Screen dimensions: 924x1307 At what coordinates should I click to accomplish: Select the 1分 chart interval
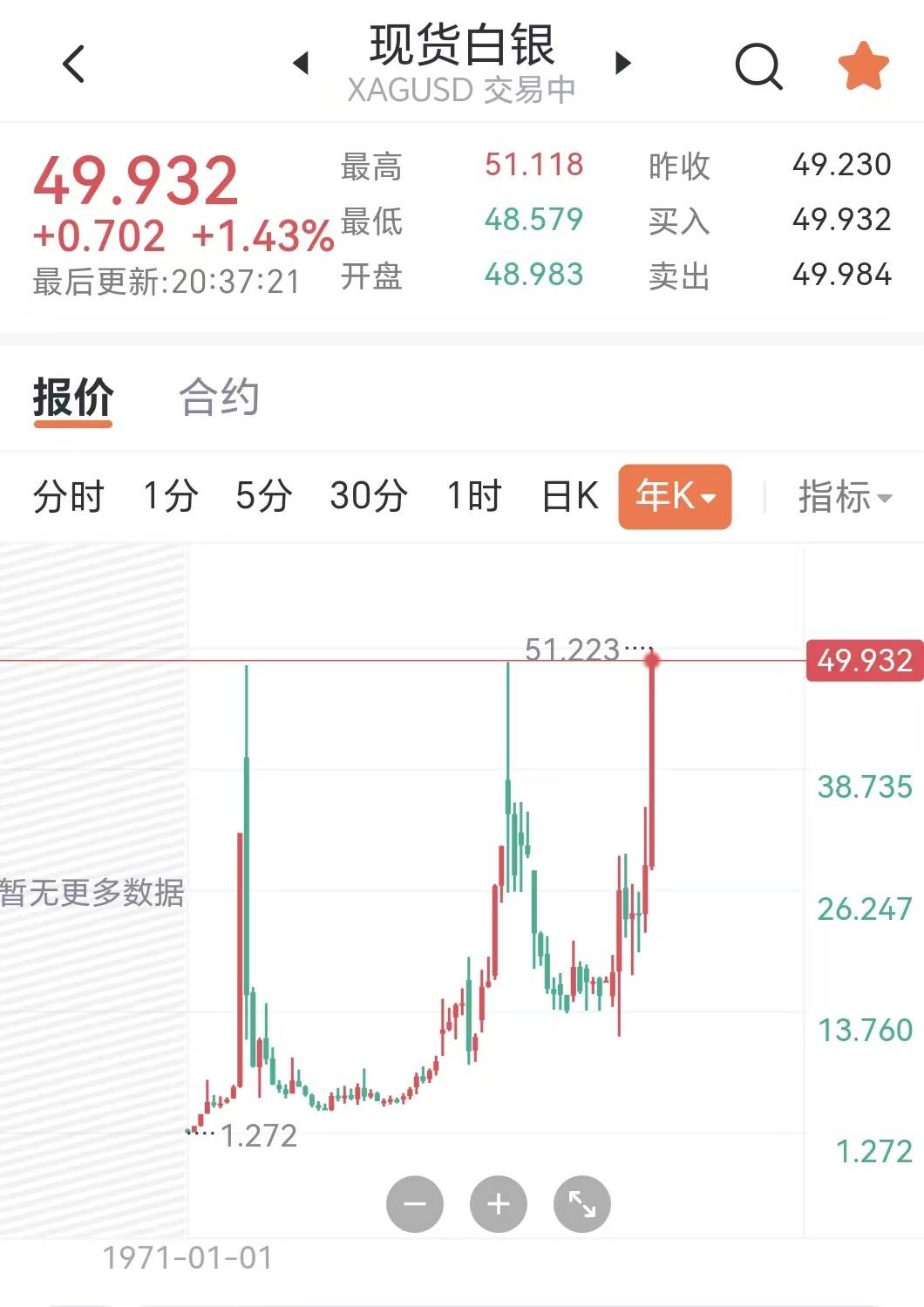pyautogui.click(x=171, y=497)
